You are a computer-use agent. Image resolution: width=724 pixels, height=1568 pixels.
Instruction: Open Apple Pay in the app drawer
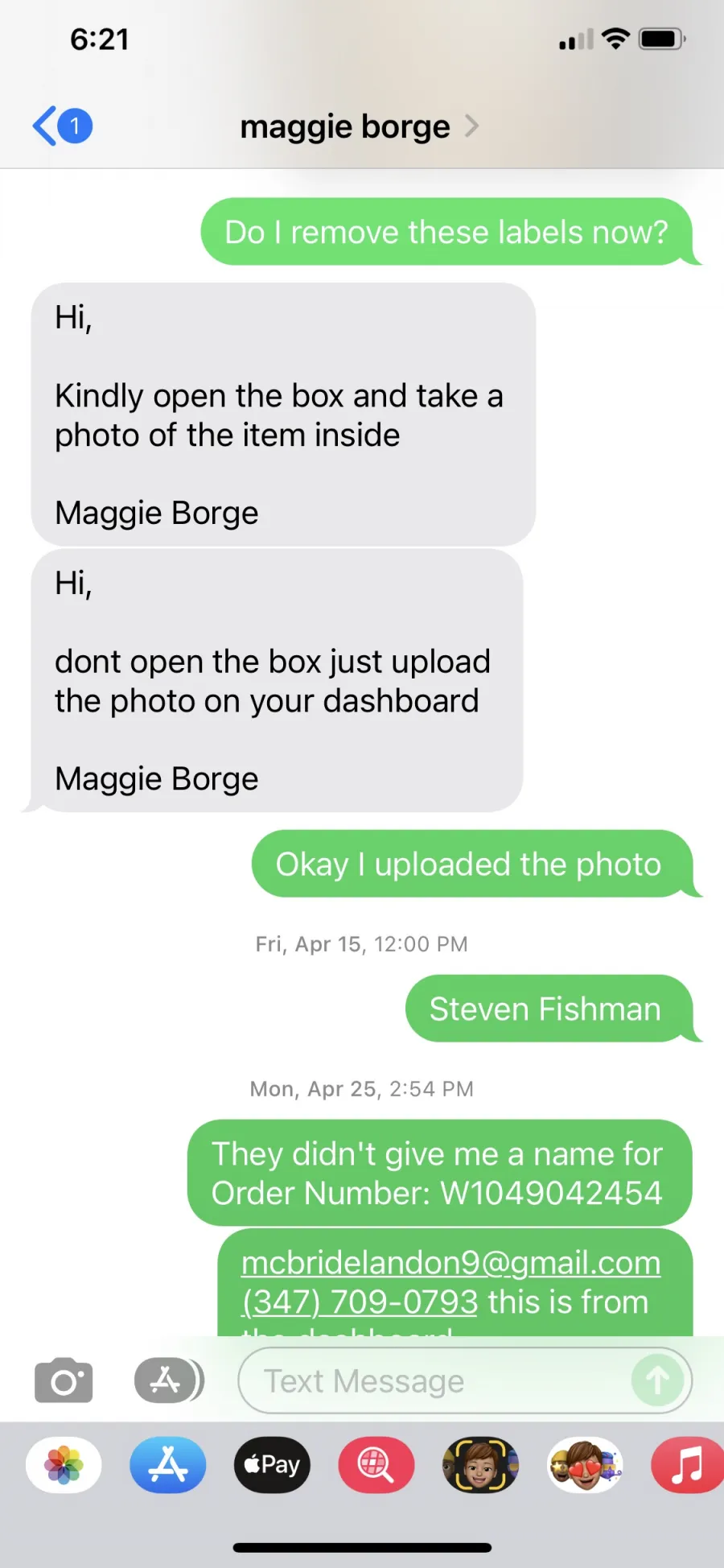272,1465
